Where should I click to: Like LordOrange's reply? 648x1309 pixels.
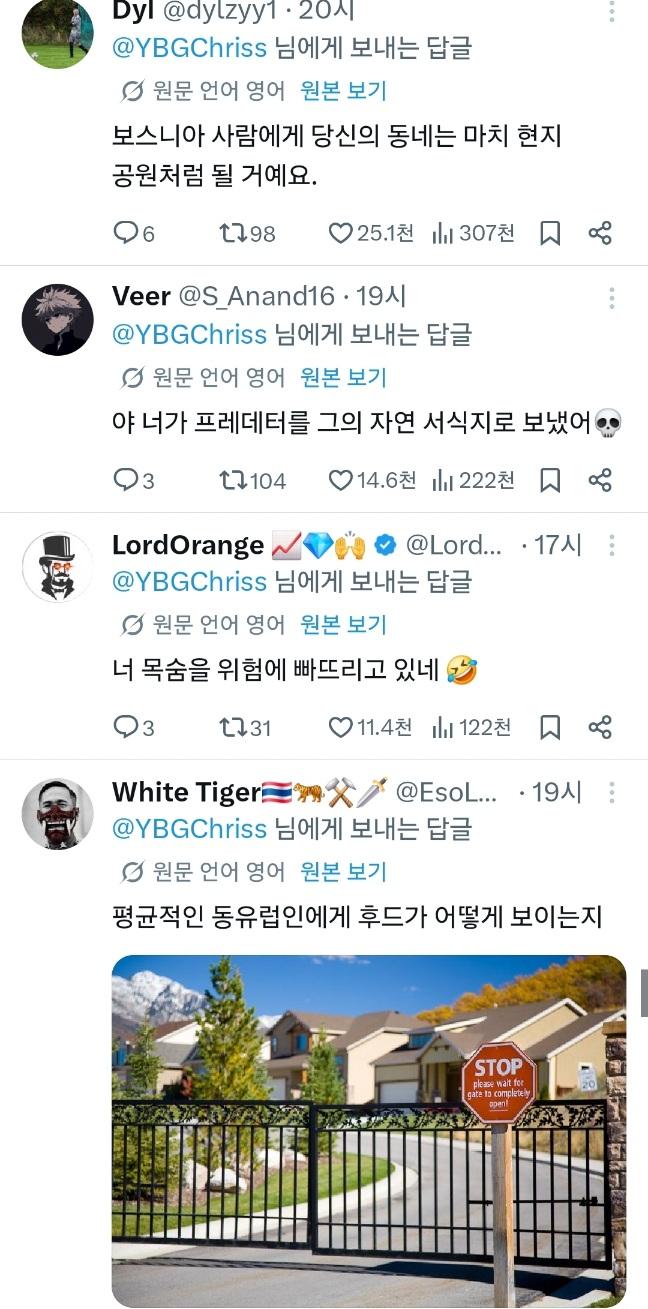click(370, 727)
